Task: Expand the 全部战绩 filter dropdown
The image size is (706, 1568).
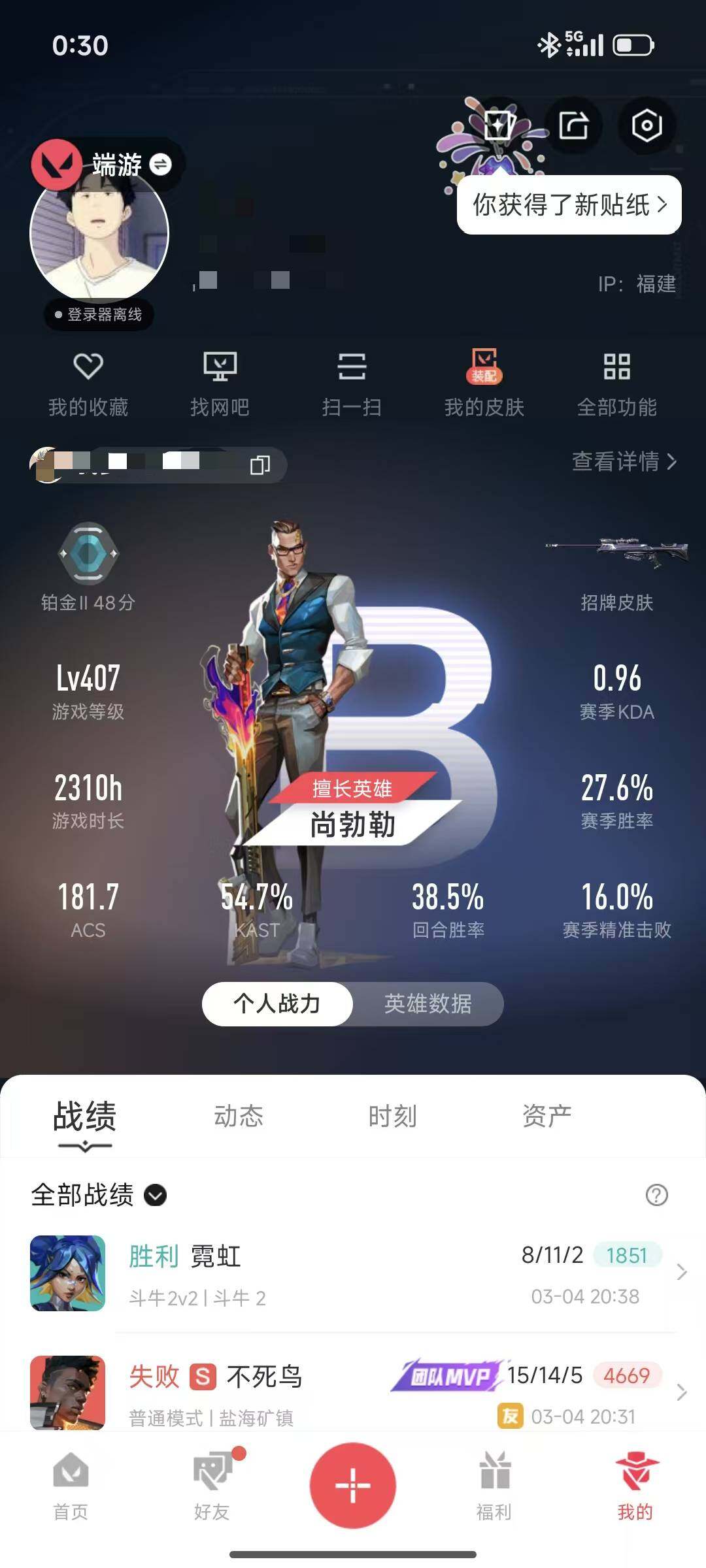Action: [155, 1194]
